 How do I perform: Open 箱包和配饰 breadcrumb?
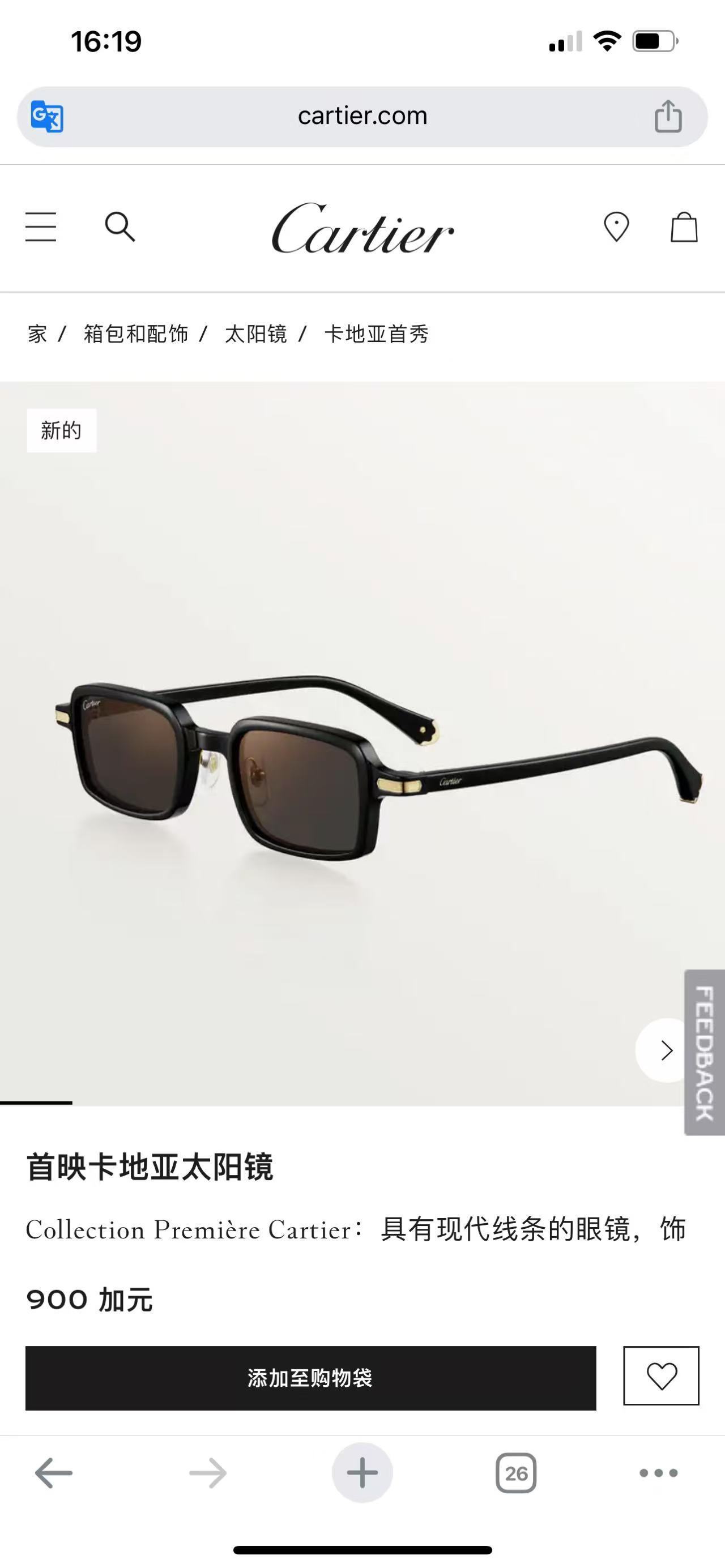[x=136, y=334]
